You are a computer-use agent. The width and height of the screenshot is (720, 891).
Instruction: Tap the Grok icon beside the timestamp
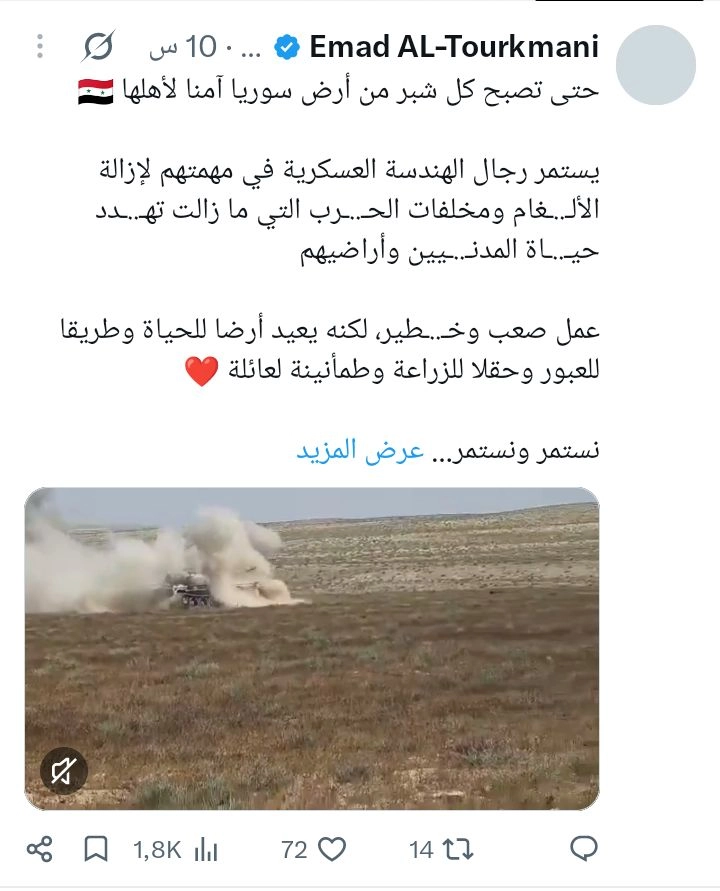[x=97, y=47]
